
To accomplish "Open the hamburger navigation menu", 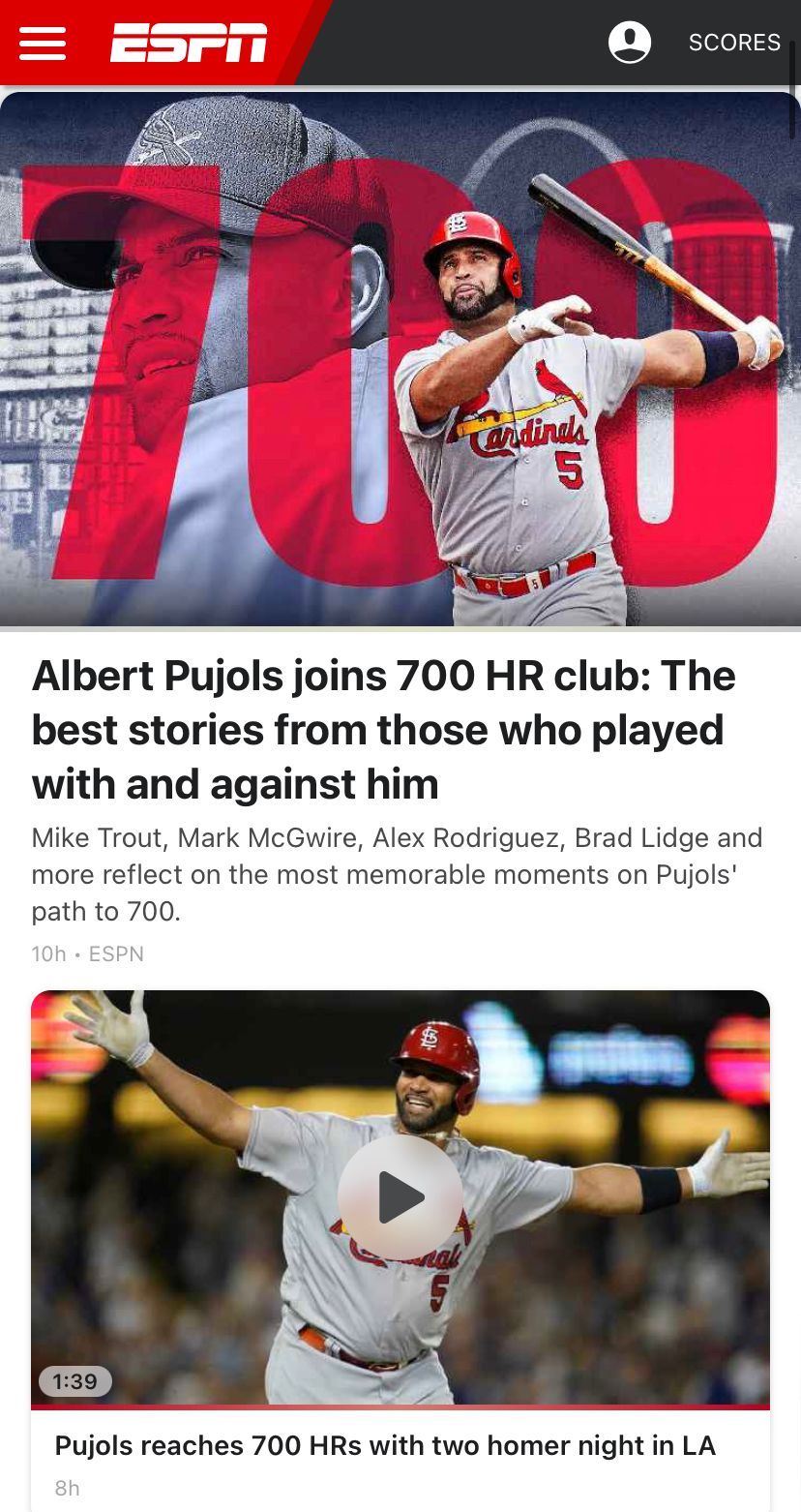I will (x=43, y=43).
